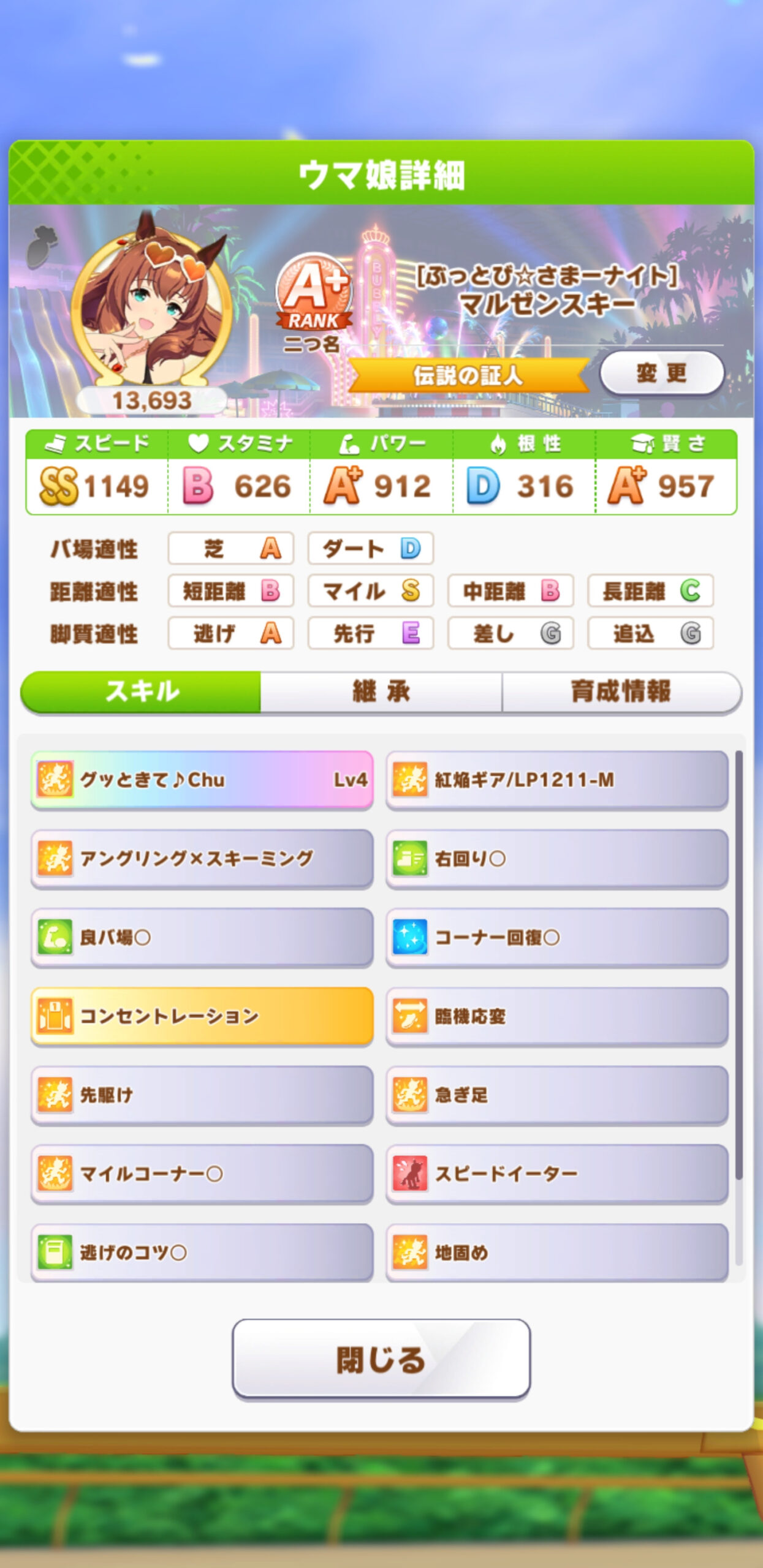This screenshot has width=763, height=1568.
Task: Open the 臨機応変 skill
Action: (556, 1016)
